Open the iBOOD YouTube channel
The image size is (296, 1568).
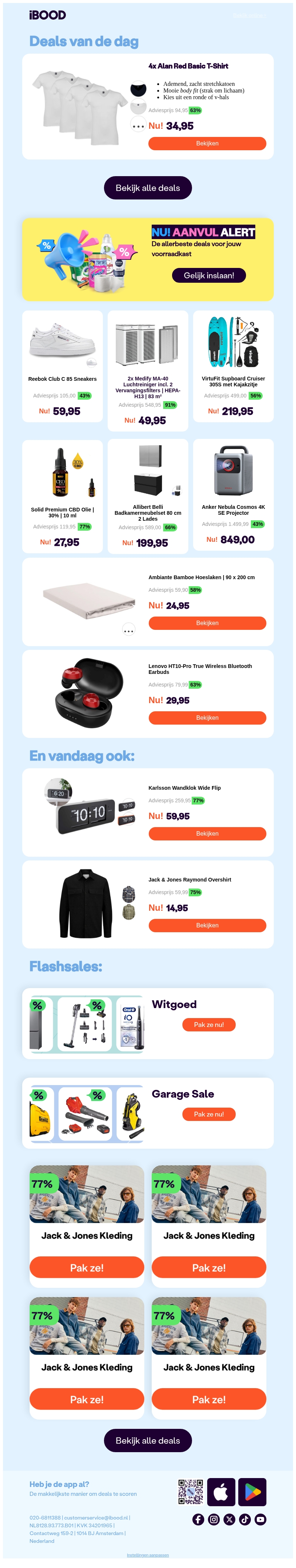[x=260, y=1519]
